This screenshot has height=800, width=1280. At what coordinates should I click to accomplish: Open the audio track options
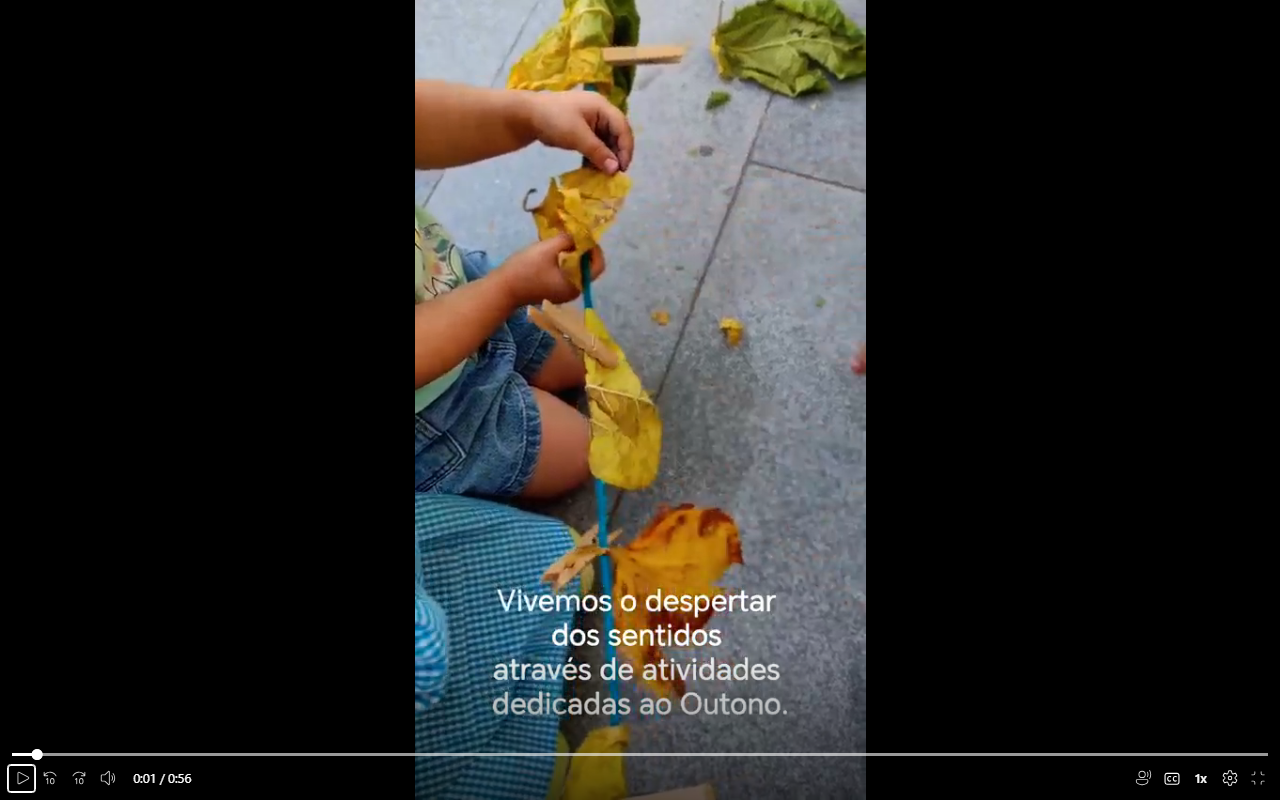coord(1143,778)
